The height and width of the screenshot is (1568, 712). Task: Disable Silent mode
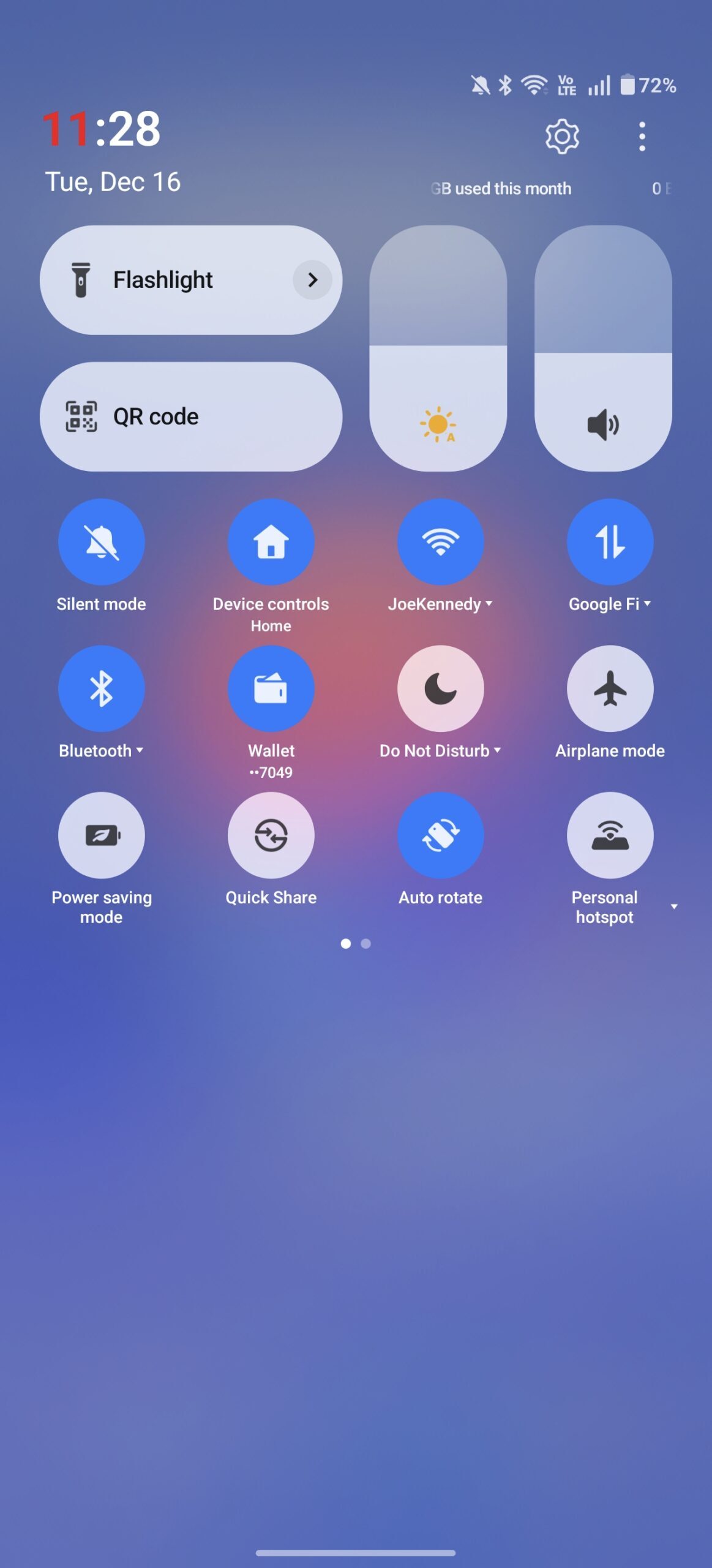coord(102,541)
